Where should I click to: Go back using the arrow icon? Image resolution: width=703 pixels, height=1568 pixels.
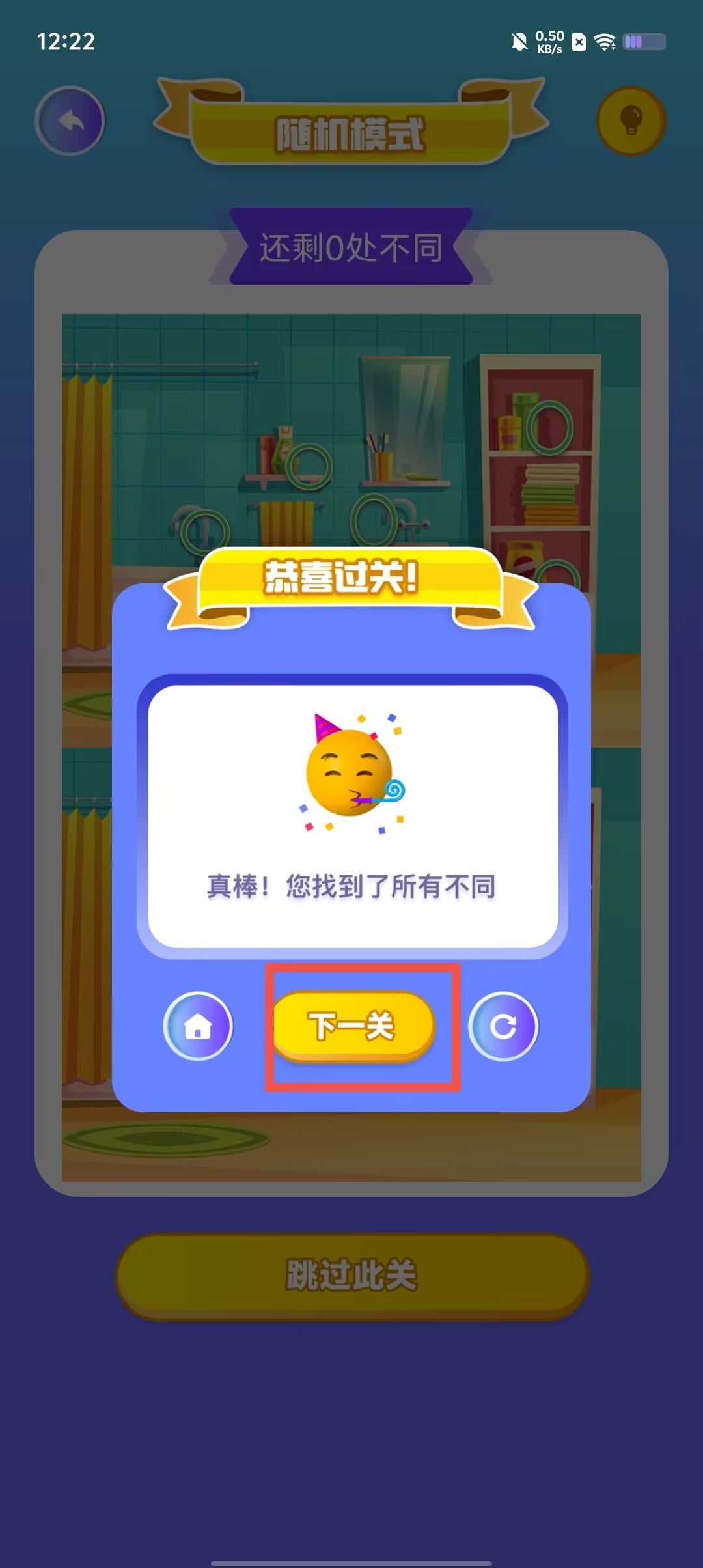pyautogui.click(x=70, y=121)
